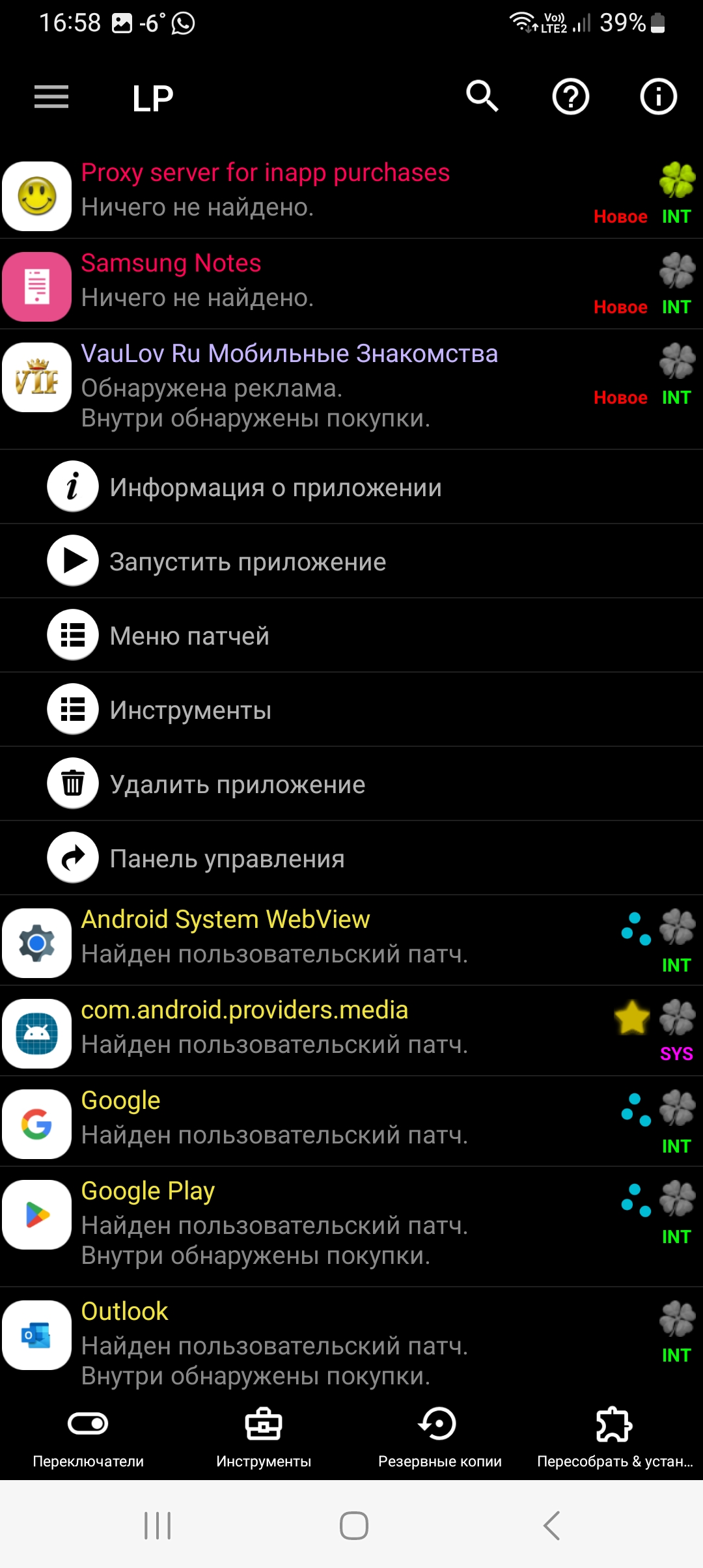This screenshot has height=1568, width=703.
Task: Open Информация о приложении
Action: 351,487
